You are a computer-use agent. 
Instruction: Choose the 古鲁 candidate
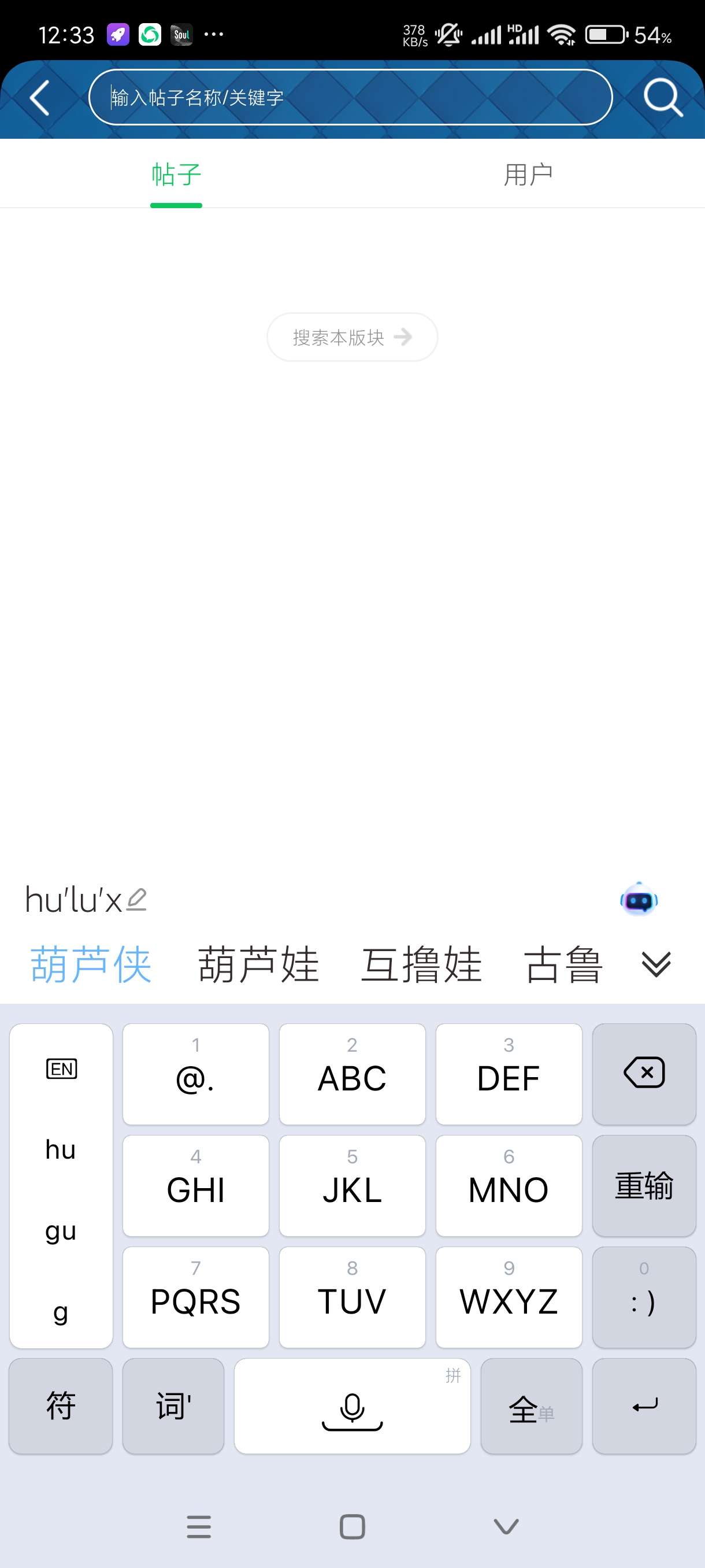(563, 964)
